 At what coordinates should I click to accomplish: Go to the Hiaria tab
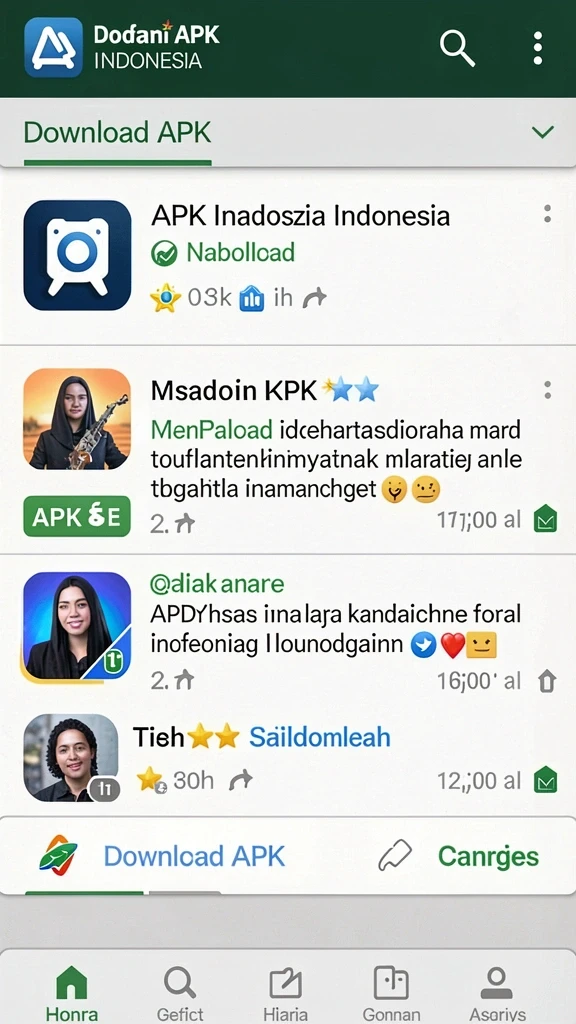[x=285, y=993]
